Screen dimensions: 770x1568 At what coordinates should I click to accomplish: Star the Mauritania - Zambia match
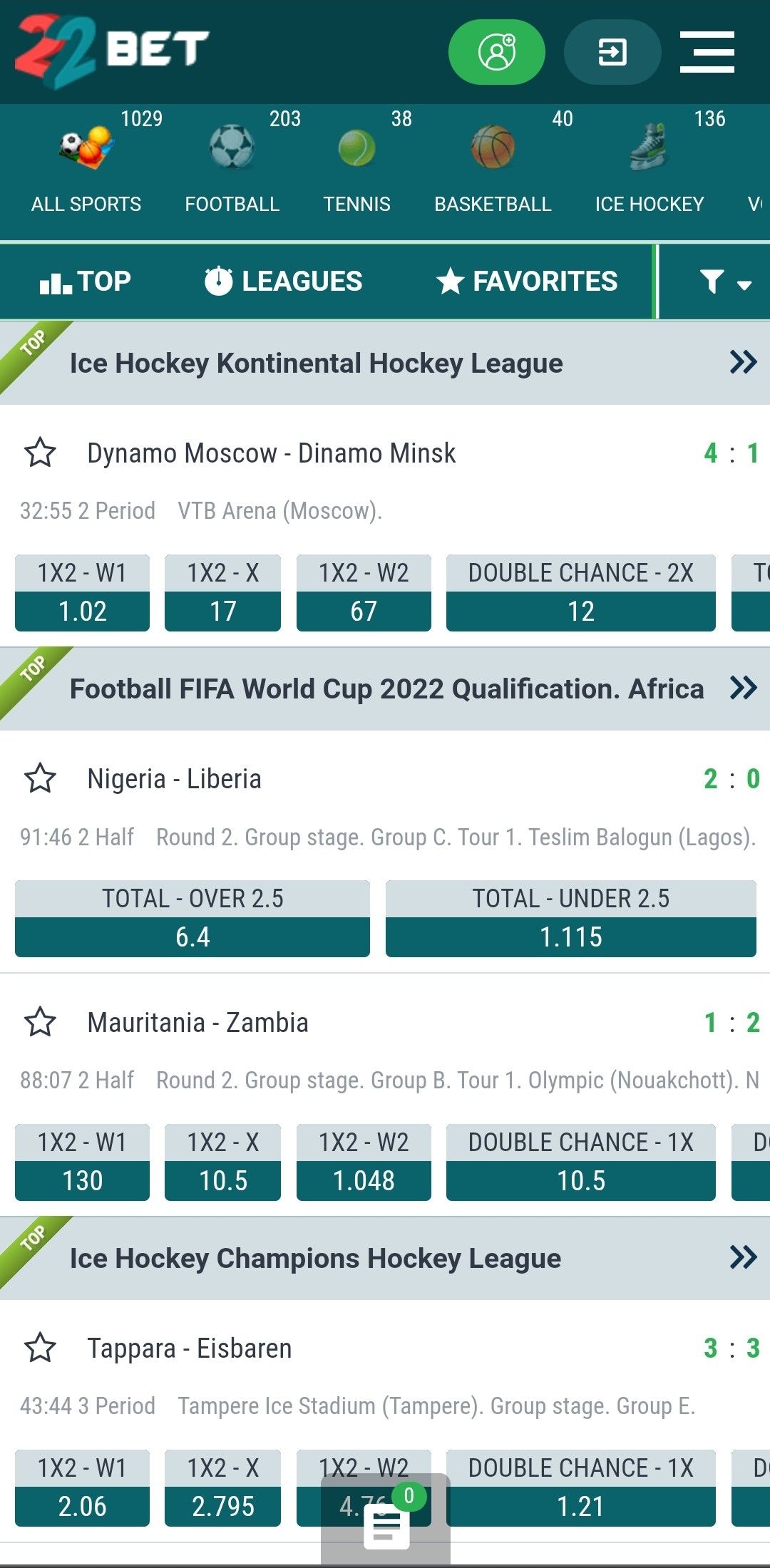(41, 1022)
